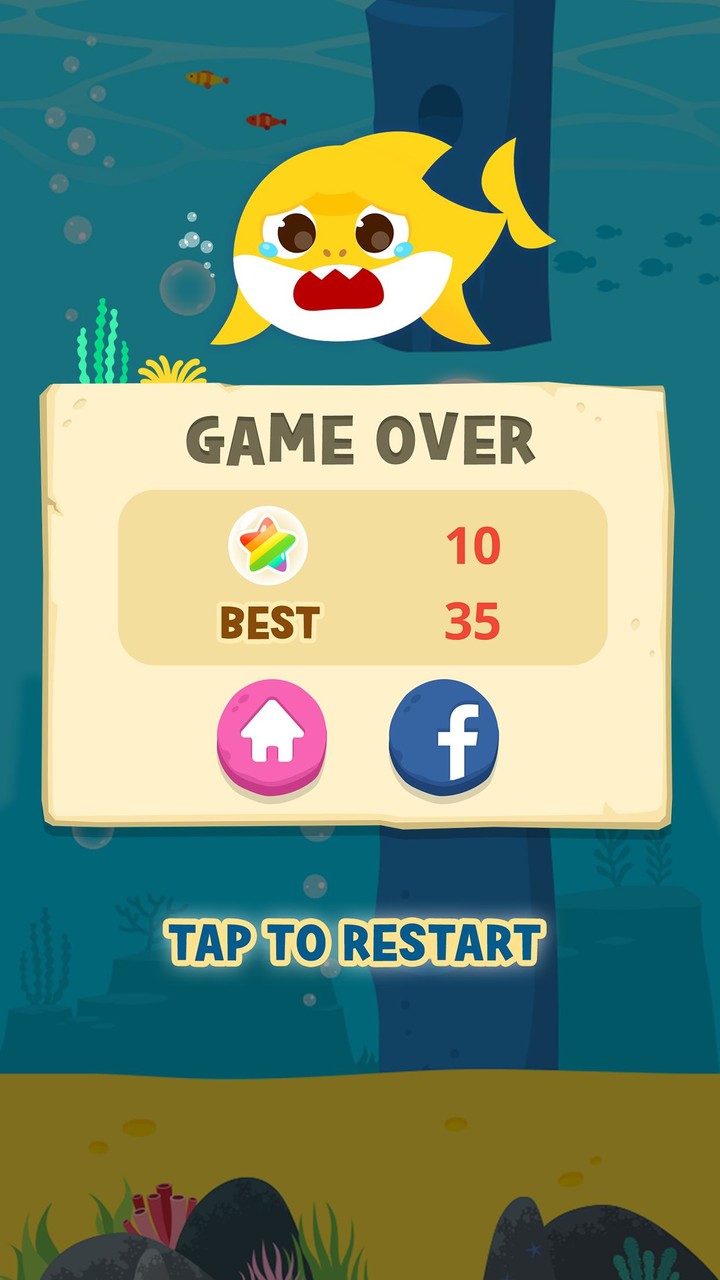Click the red coral at the bottom left
Screen dimensions: 720x1280
pos(160,1215)
